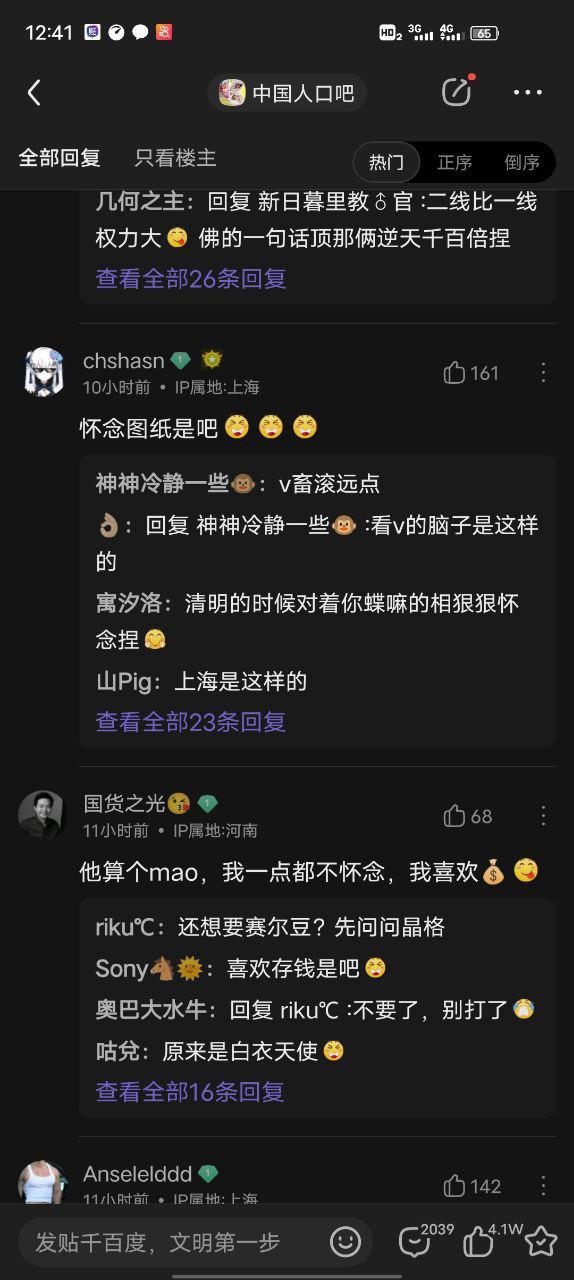Expand 查看全部26条回复

click(x=191, y=279)
